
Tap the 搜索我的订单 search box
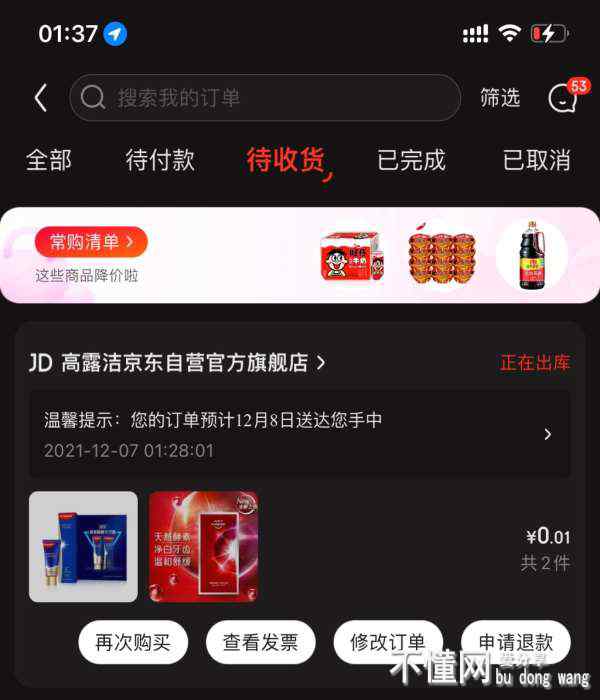pyautogui.click(x=265, y=98)
